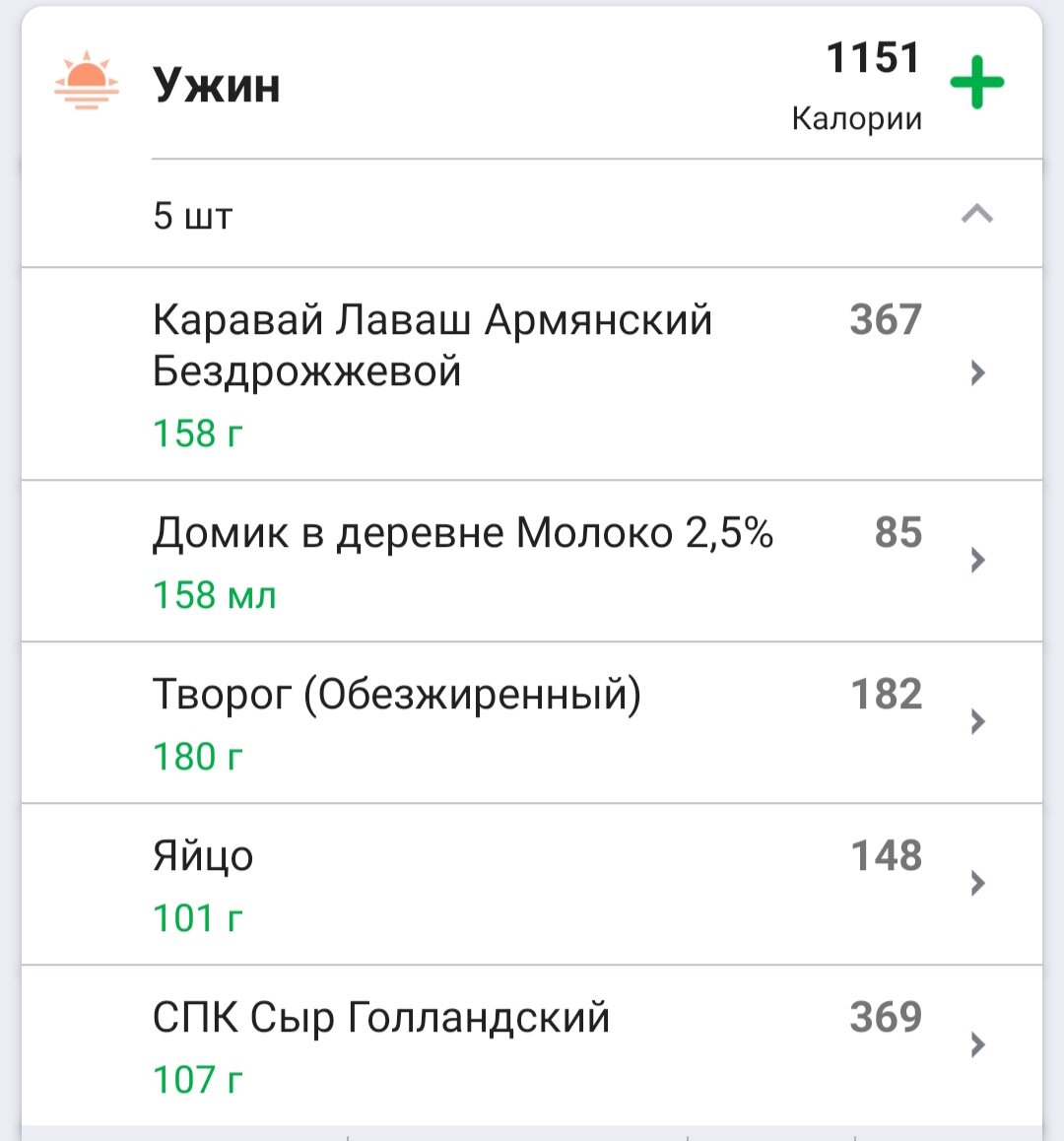Click the 101 г portion of яйцо
The width and height of the screenshot is (1064, 1141).
pyautogui.click(x=194, y=917)
